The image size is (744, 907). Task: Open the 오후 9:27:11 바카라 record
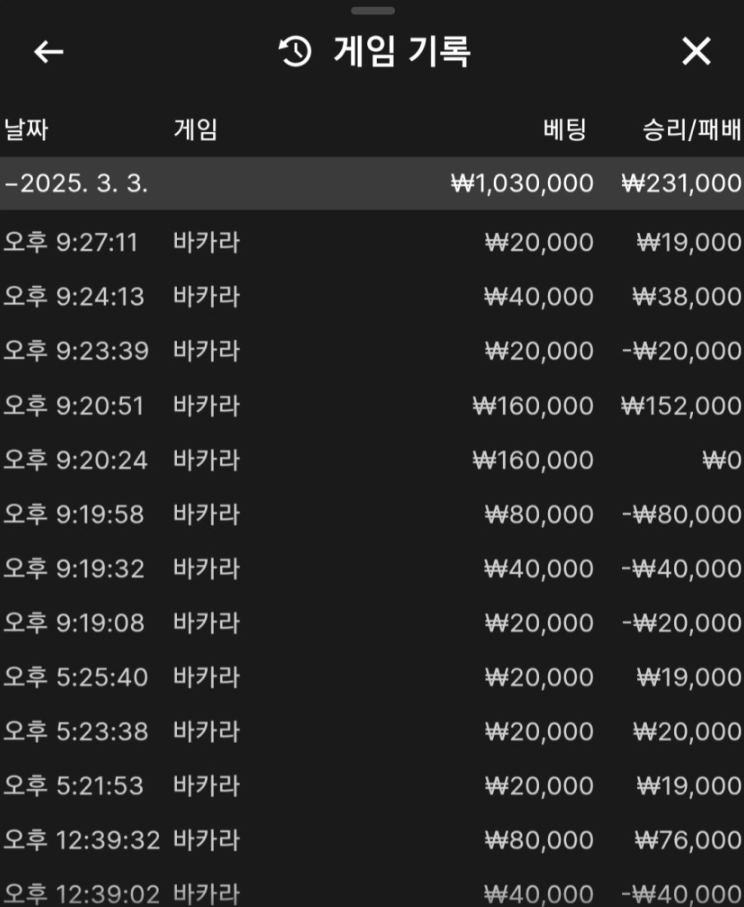point(372,242)
